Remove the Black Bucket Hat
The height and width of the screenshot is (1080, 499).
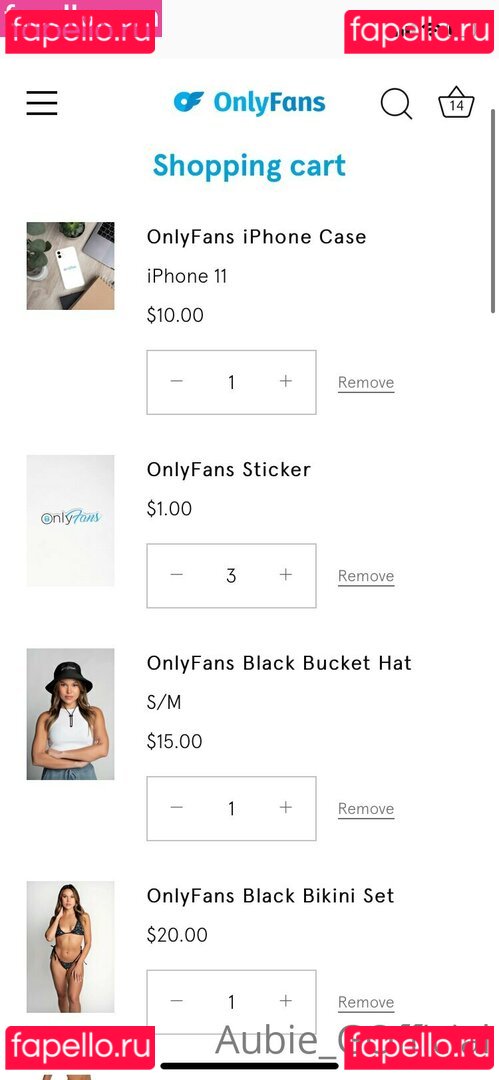pyautogui.click(x=366, y=809)
